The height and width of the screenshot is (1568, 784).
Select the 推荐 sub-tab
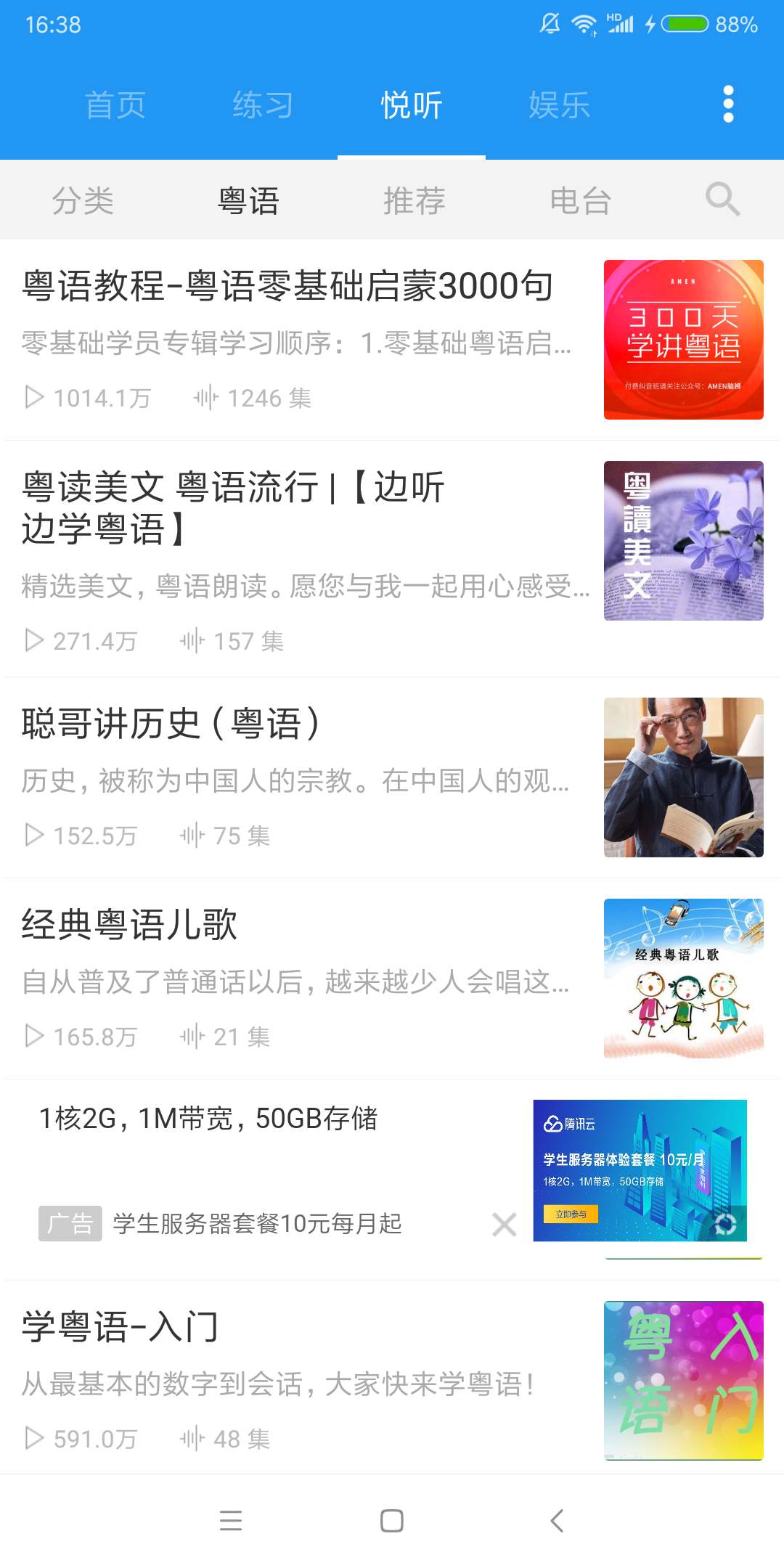[x=414, y=200]
